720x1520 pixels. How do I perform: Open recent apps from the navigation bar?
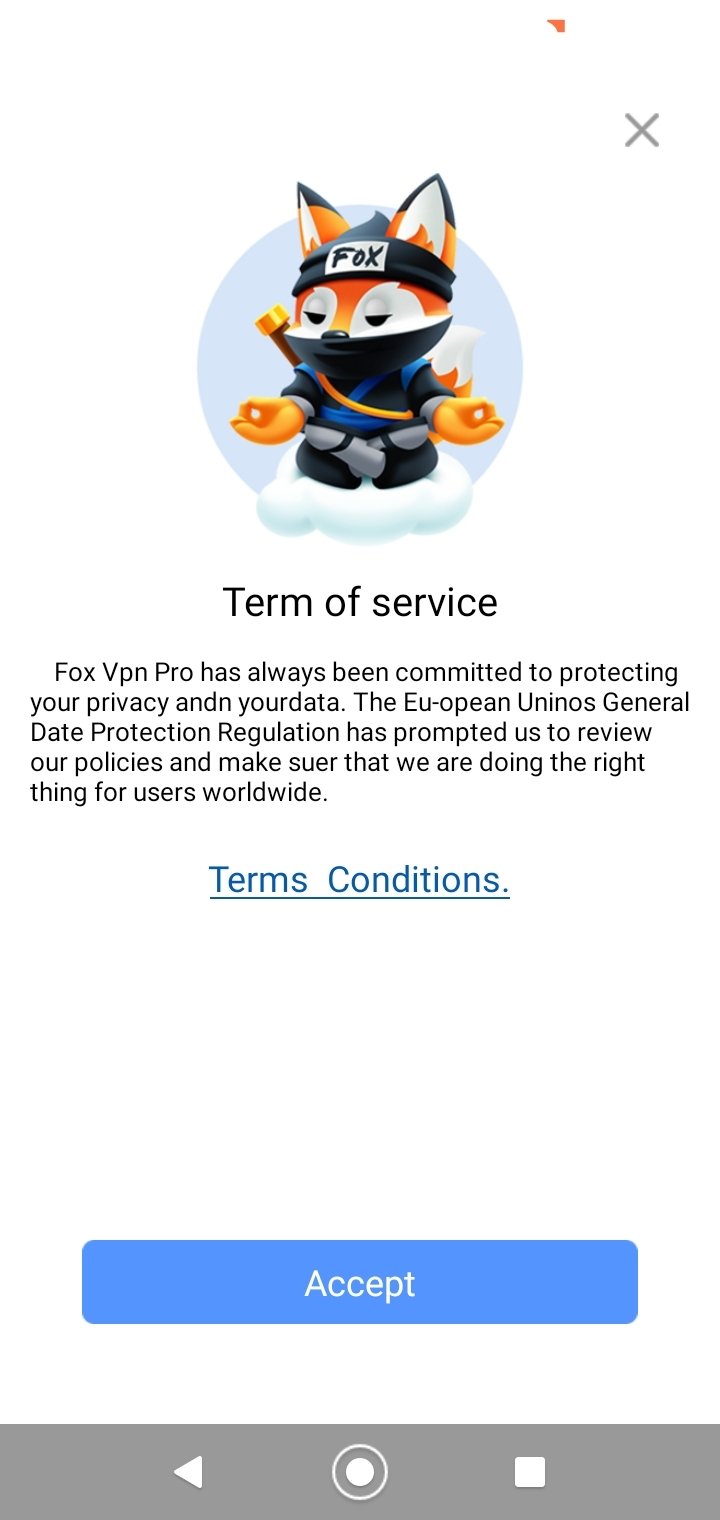click(x=529, y=1471)
